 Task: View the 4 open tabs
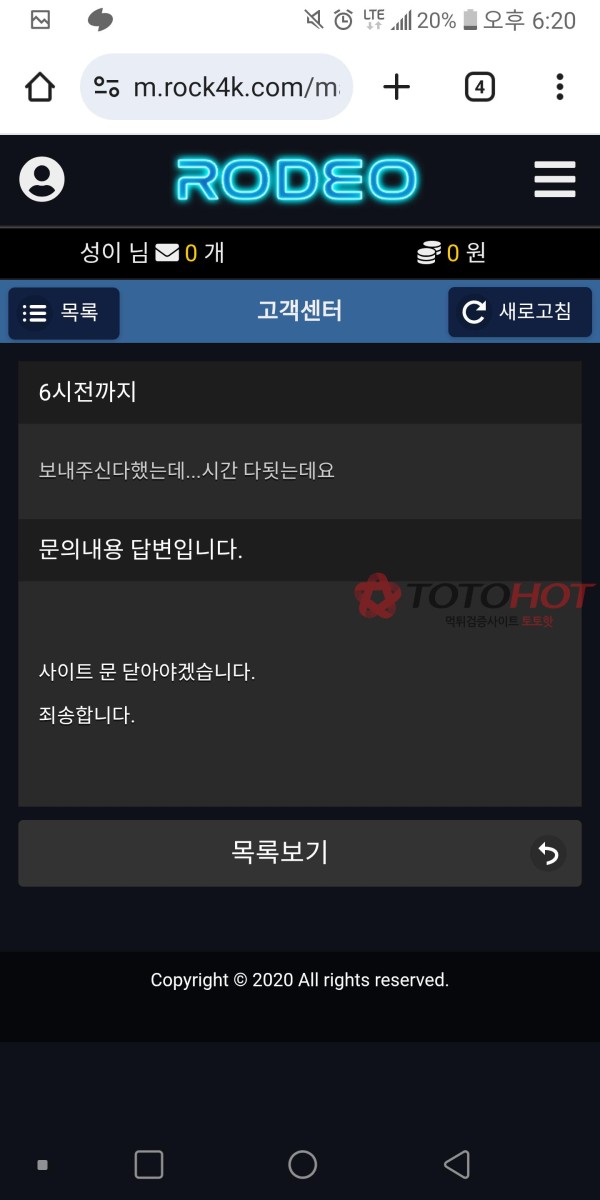click(479, 88)
